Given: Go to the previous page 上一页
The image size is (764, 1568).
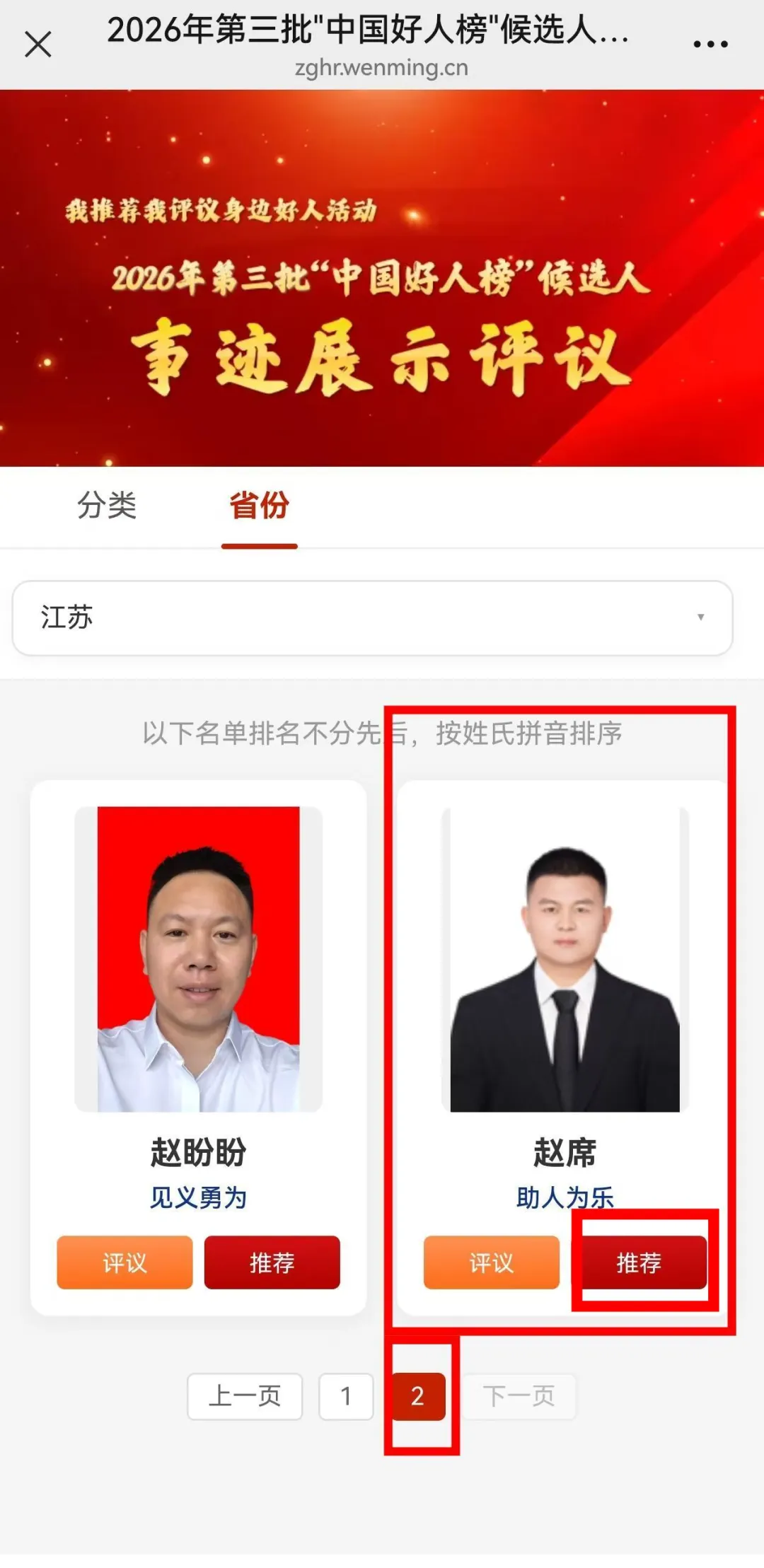Looking at the screenshot, I should coord(245,1396).
